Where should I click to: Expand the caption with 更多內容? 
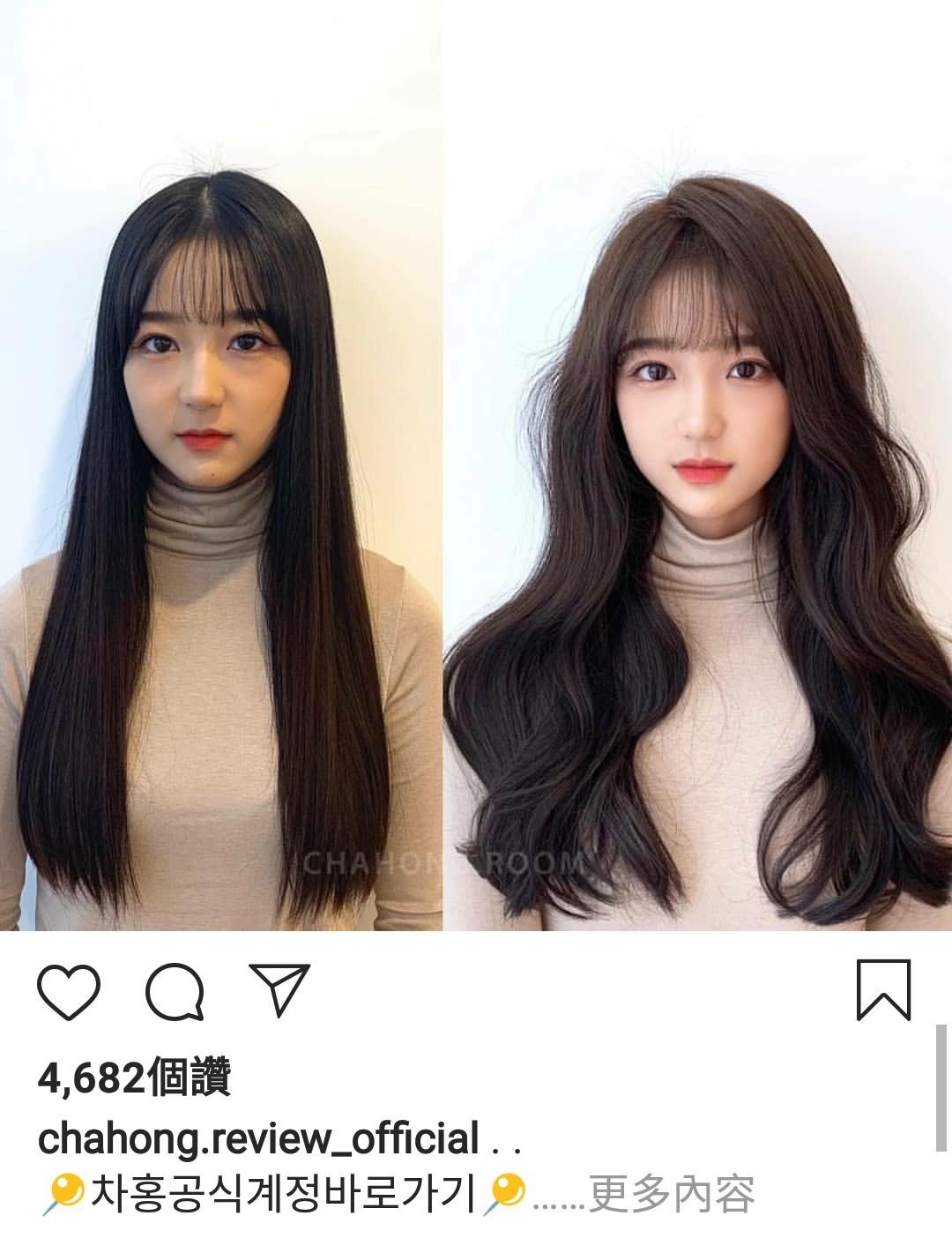pyautogui.click(x=672, y=1196)
